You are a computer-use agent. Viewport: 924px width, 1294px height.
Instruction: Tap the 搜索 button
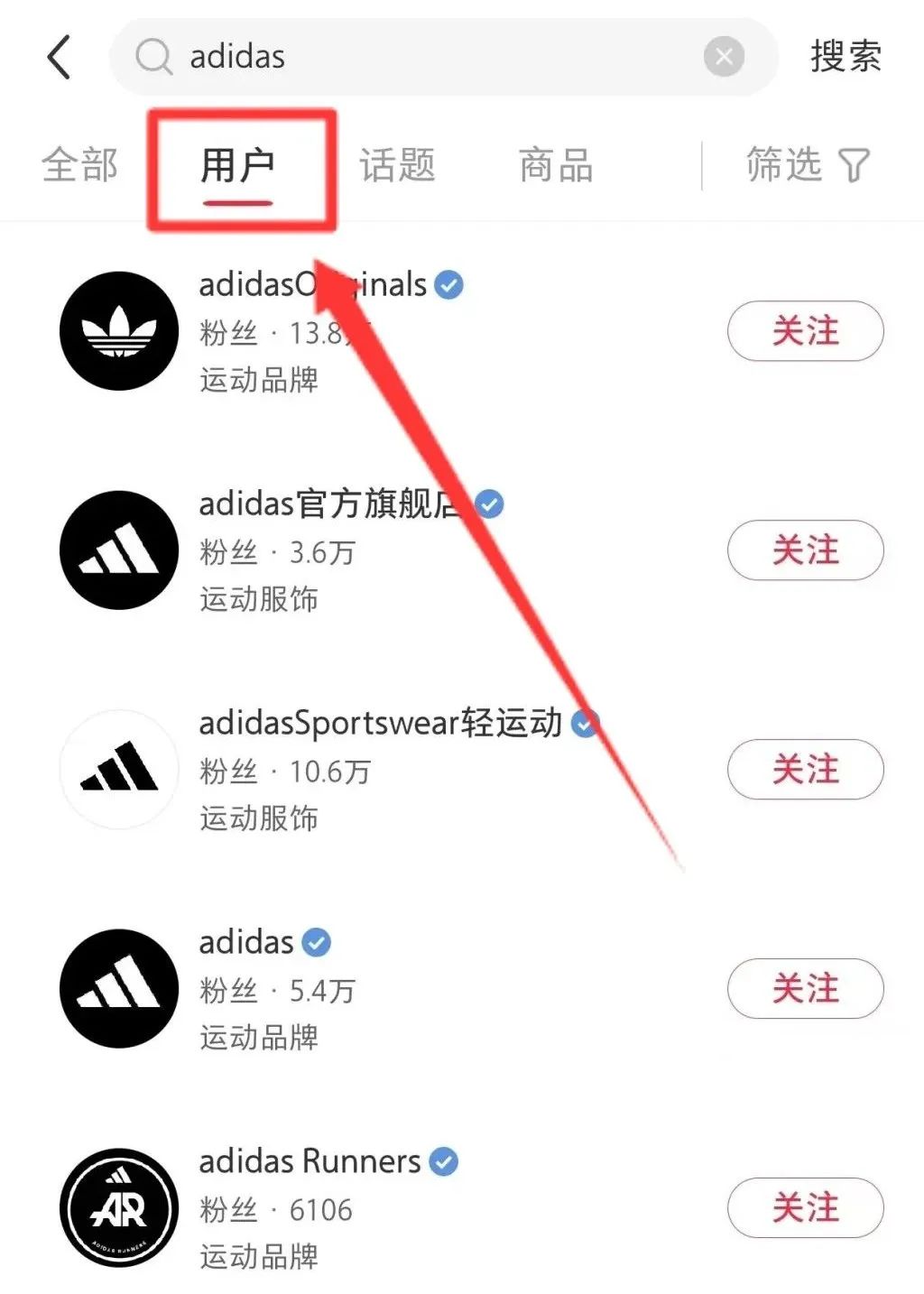click(x=845, y=57)
